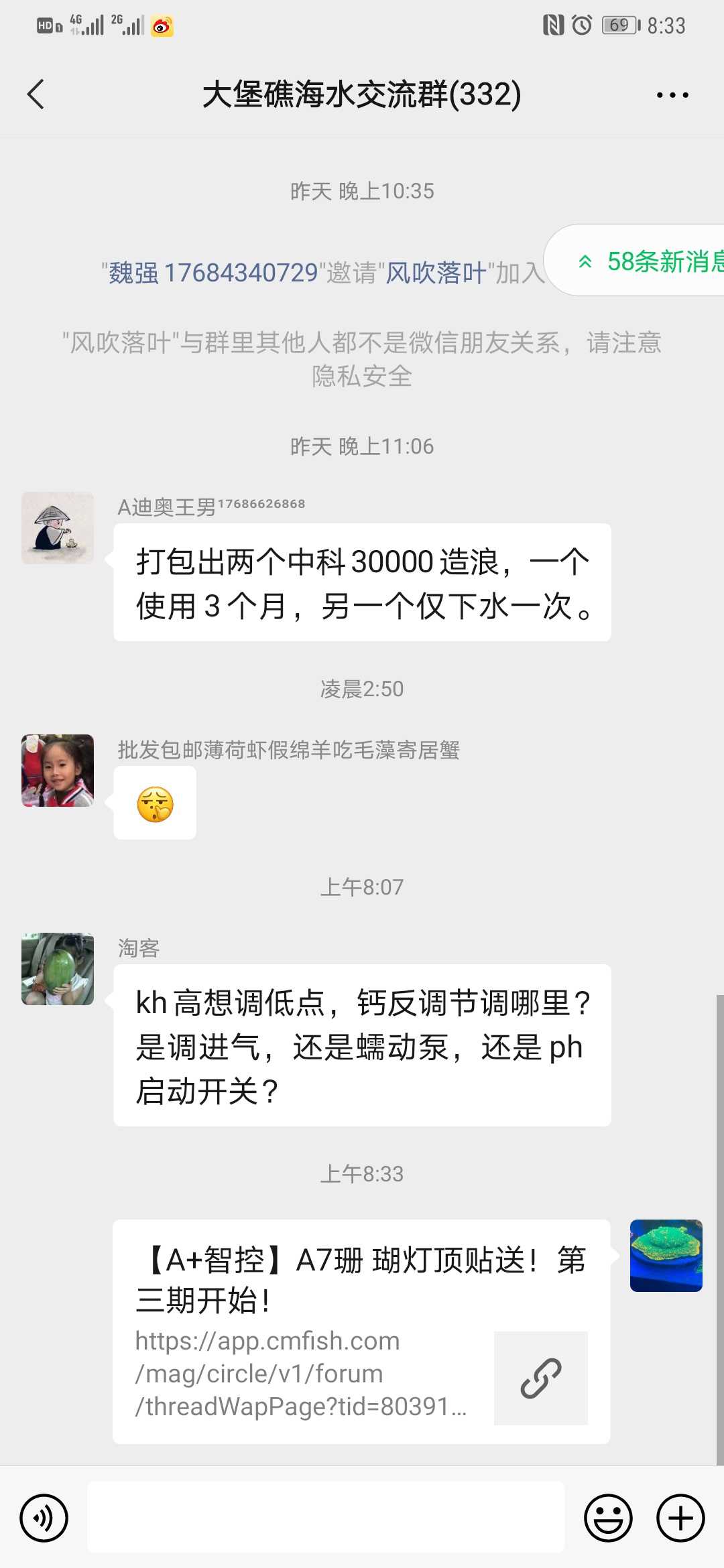View 批发包邮薄荷虾 sender's avatar profile
This screenshot has height=1568, width=724.
[58, 771]
